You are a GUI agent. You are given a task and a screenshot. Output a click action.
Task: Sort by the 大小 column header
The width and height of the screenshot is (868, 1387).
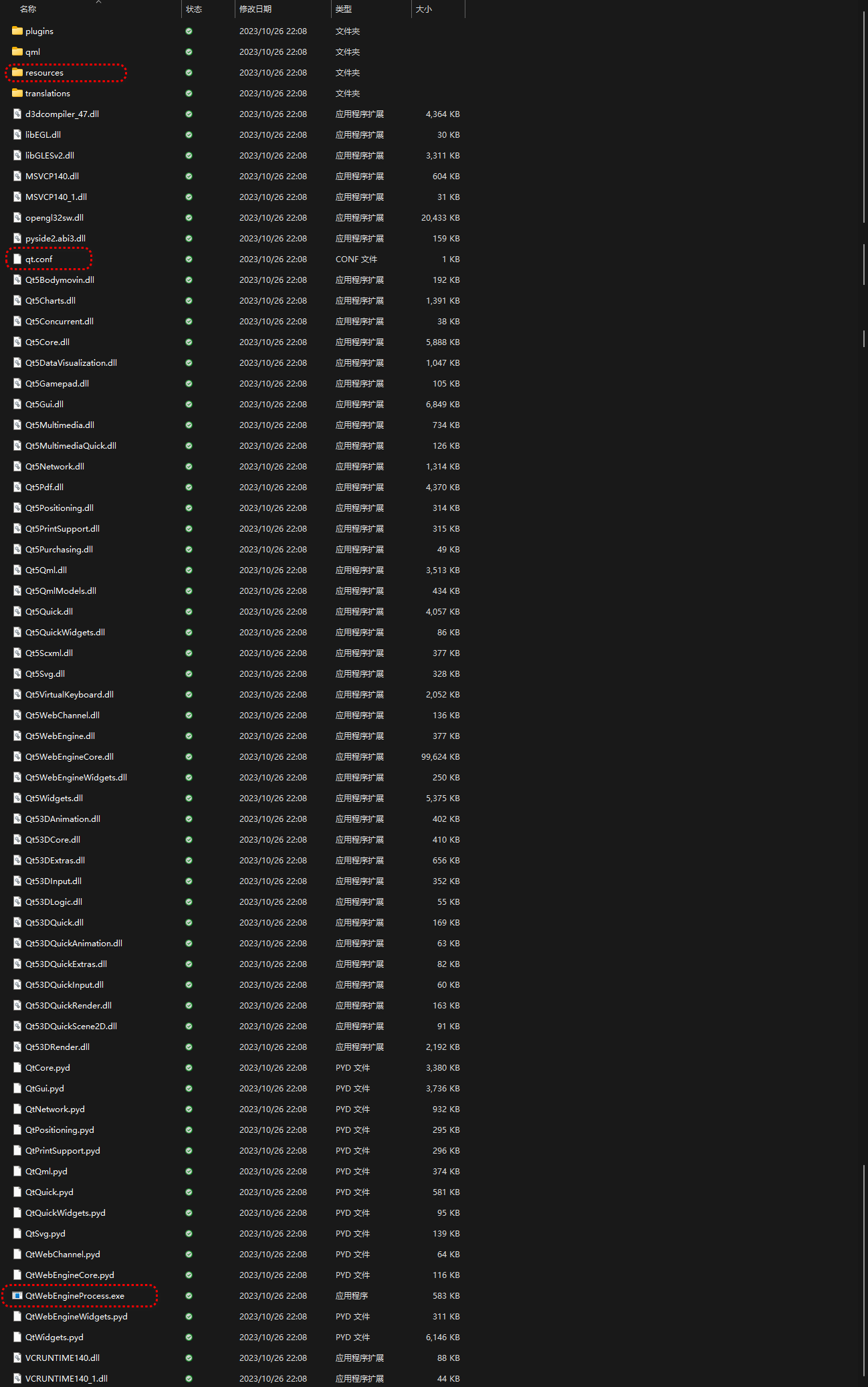tap(424, 9)
